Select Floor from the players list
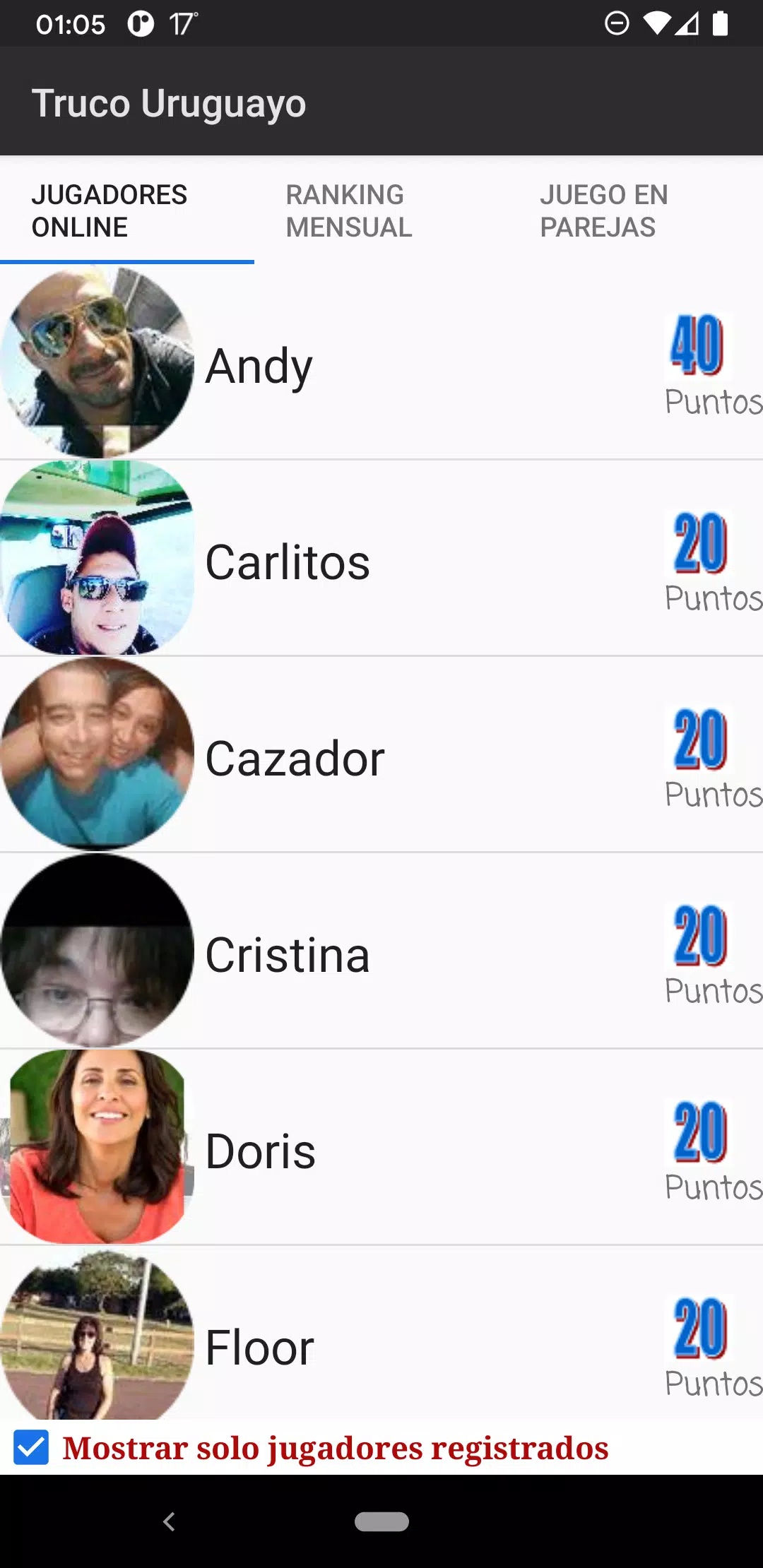Screen dimensions: 763x1568 point(381,1333)
